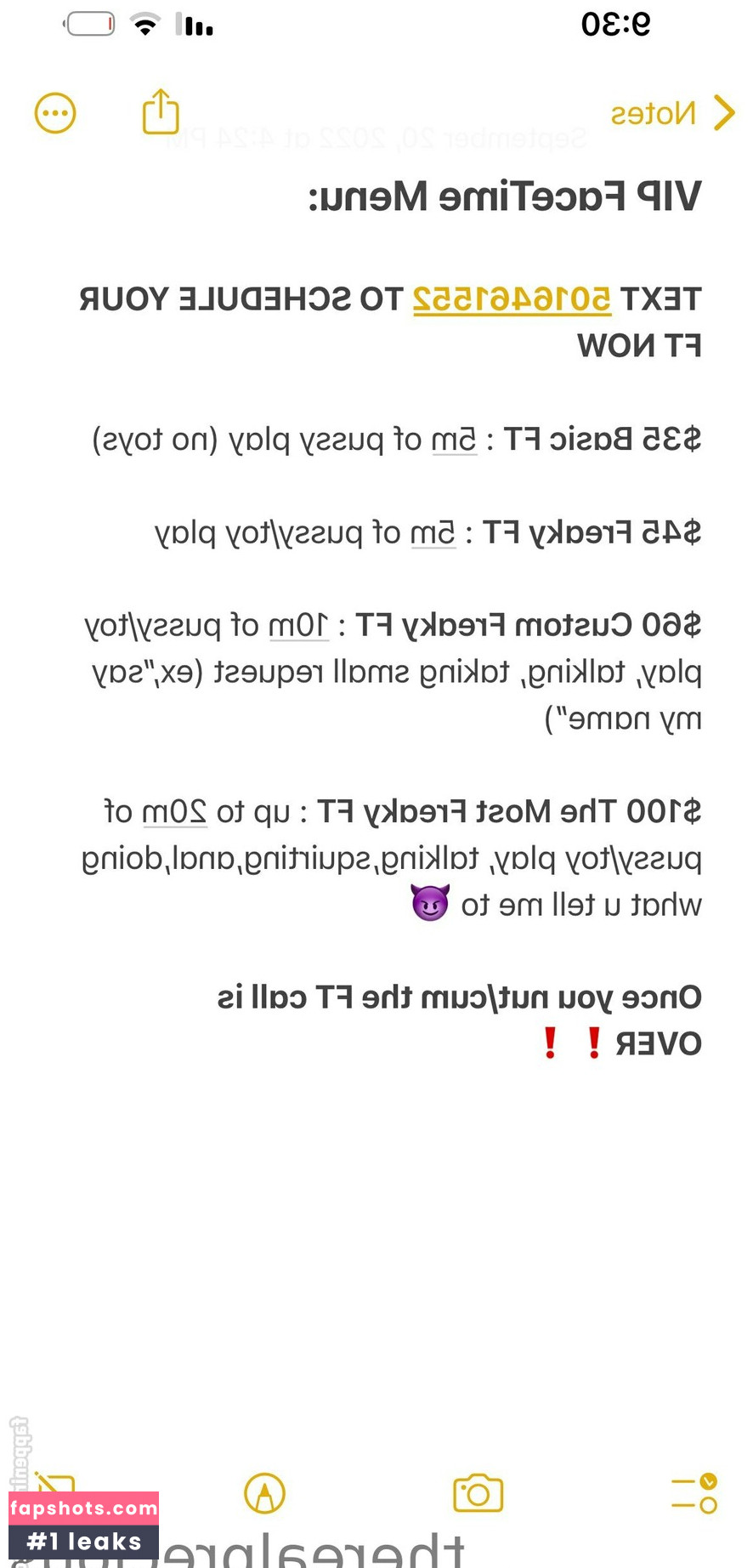Tap the underlined yellow phone number
This screenshot has height=1568, width=753.
point(512,299)
